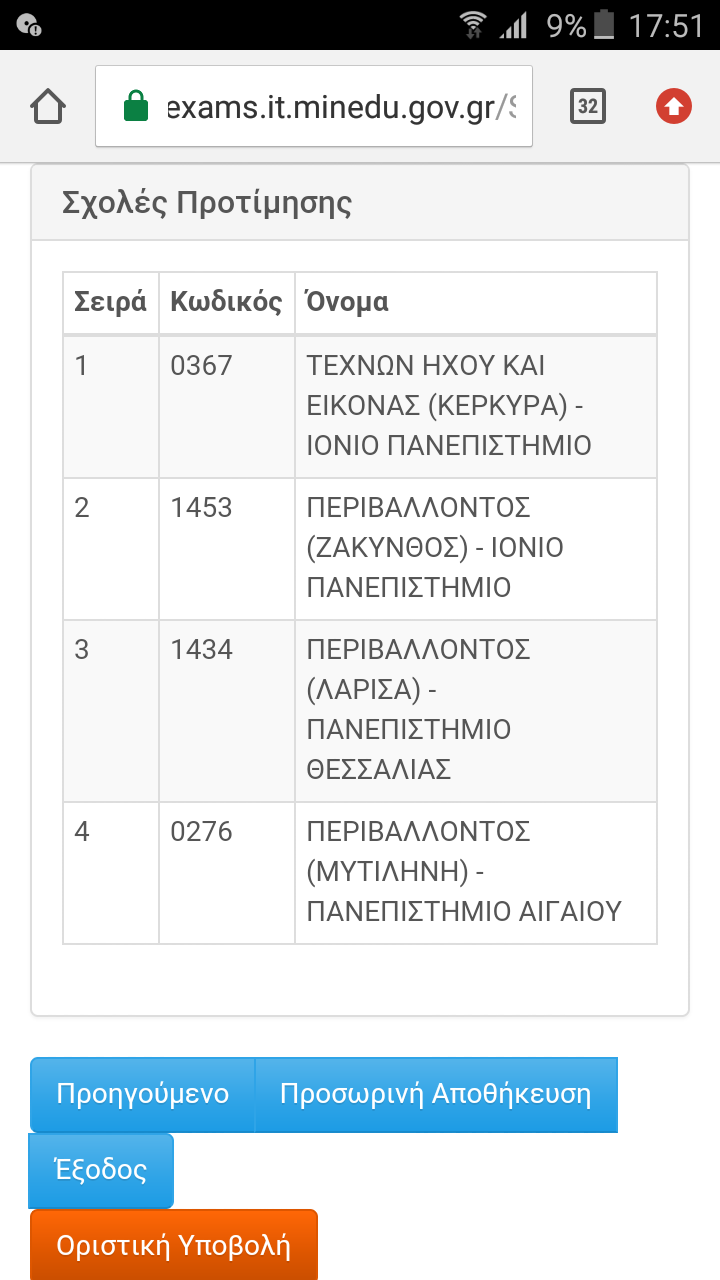720x1280 pixels.
Task: Save temporarily with Προσωρινή Αποθήκευση
Action: tap(436, 1094)
